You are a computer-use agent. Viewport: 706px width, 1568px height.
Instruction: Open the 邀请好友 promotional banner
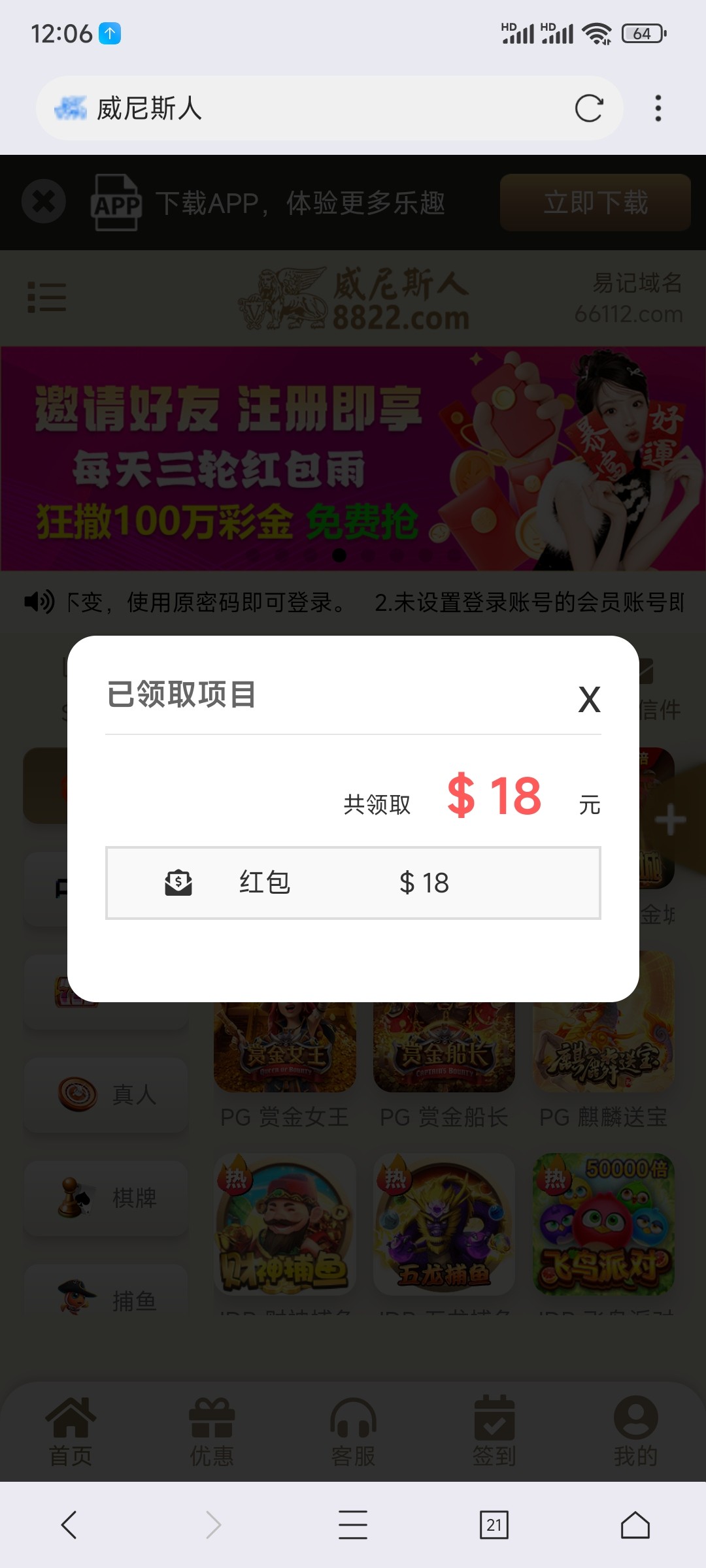[x=353, y=459]
